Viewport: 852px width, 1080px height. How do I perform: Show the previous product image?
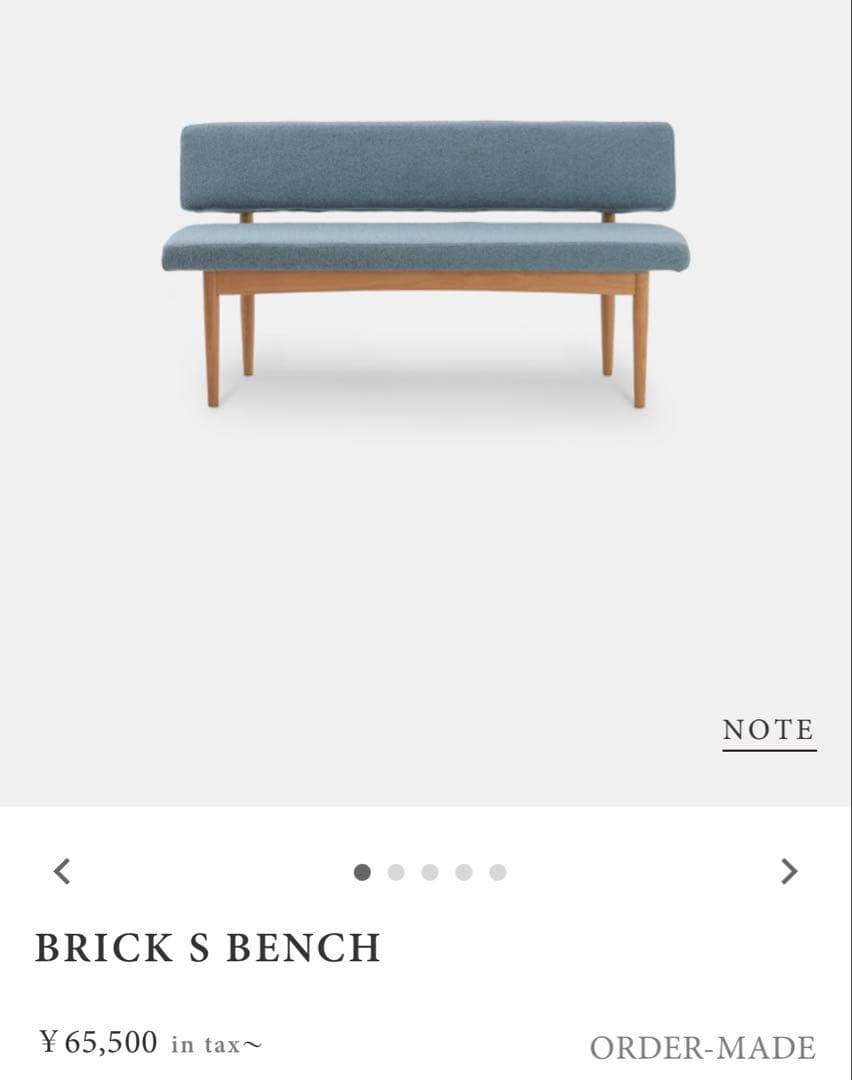pyautogui.click(x=62, y=871)
